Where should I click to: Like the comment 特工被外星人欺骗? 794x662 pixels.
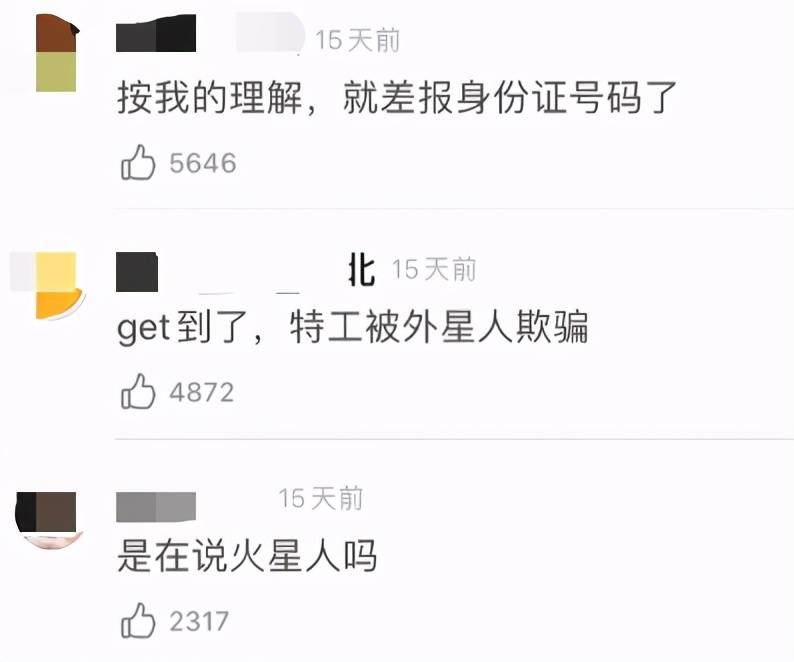[x=138, y=391]
